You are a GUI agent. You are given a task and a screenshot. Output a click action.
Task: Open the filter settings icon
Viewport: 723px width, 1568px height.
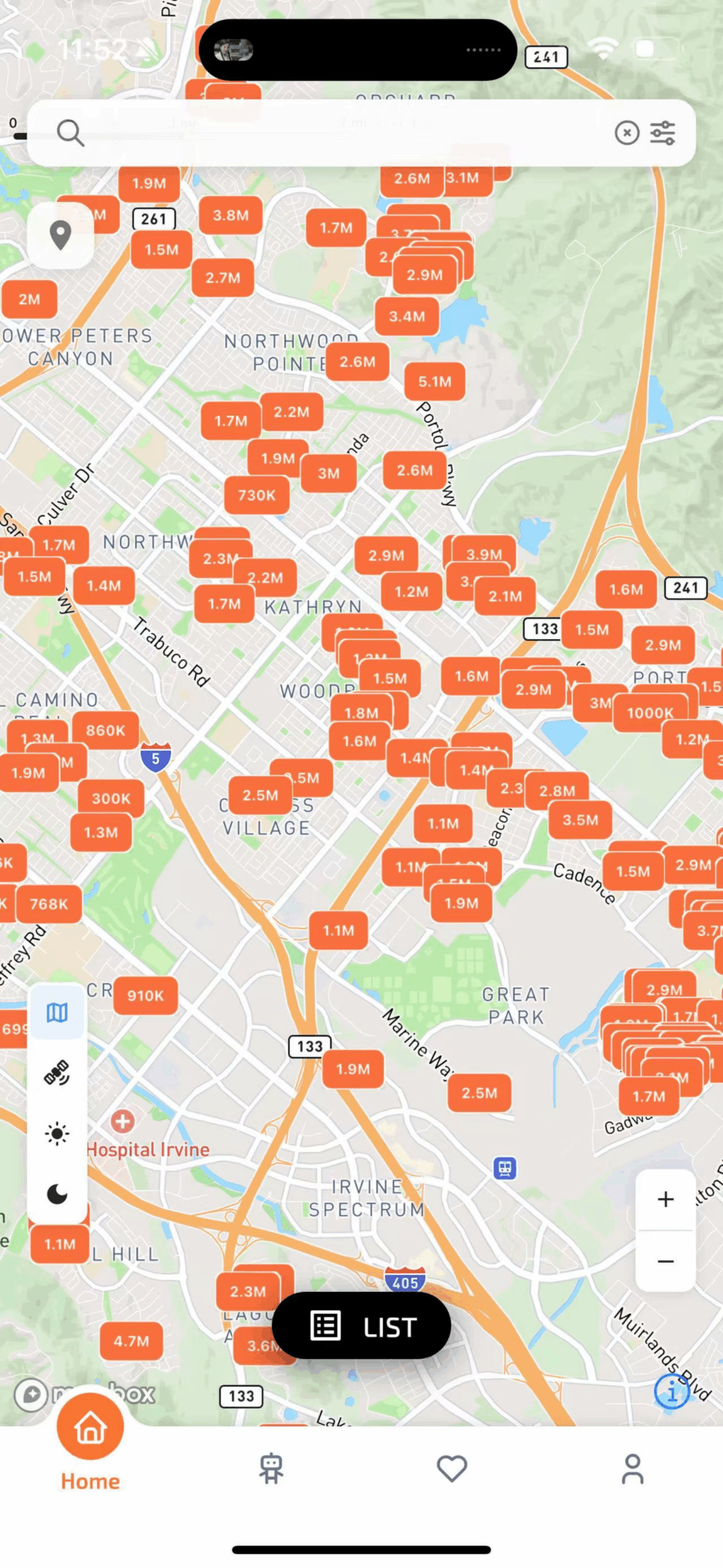(x=662, y=132)
